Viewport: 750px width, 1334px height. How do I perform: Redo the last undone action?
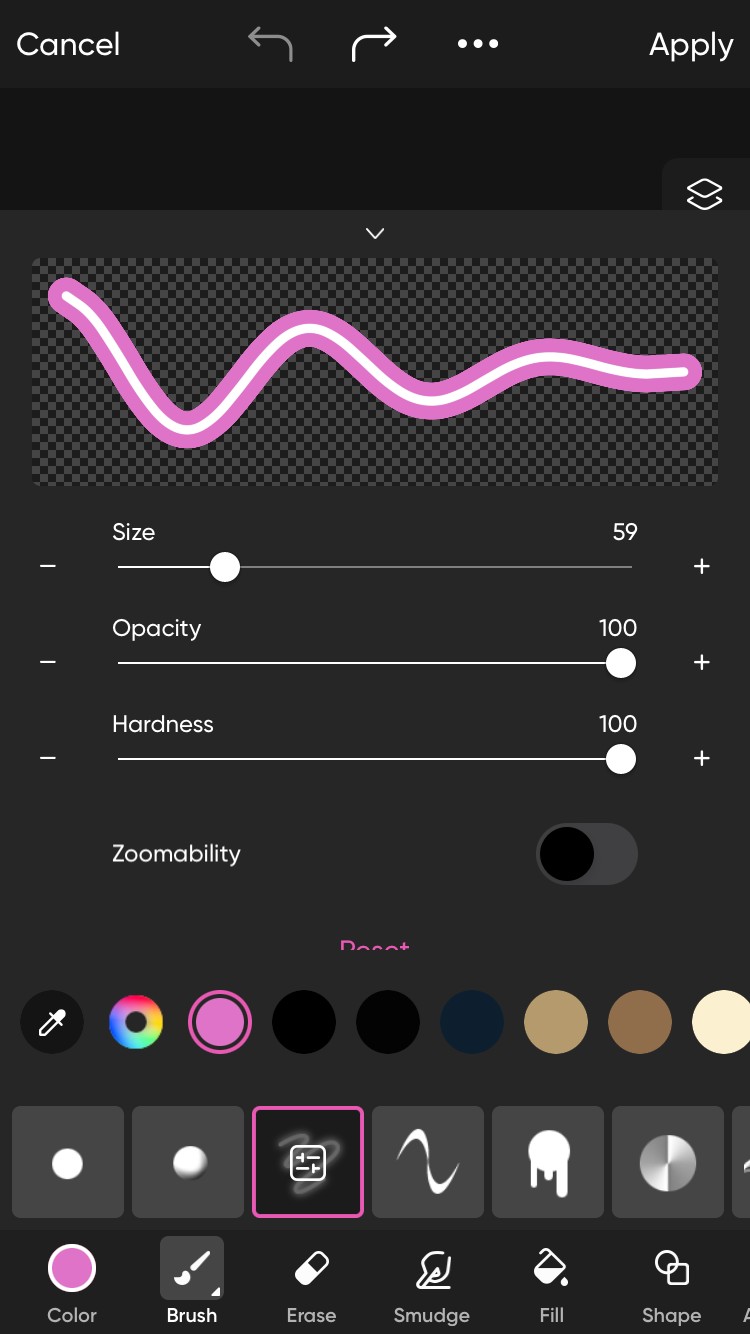[x=374, y=44]
